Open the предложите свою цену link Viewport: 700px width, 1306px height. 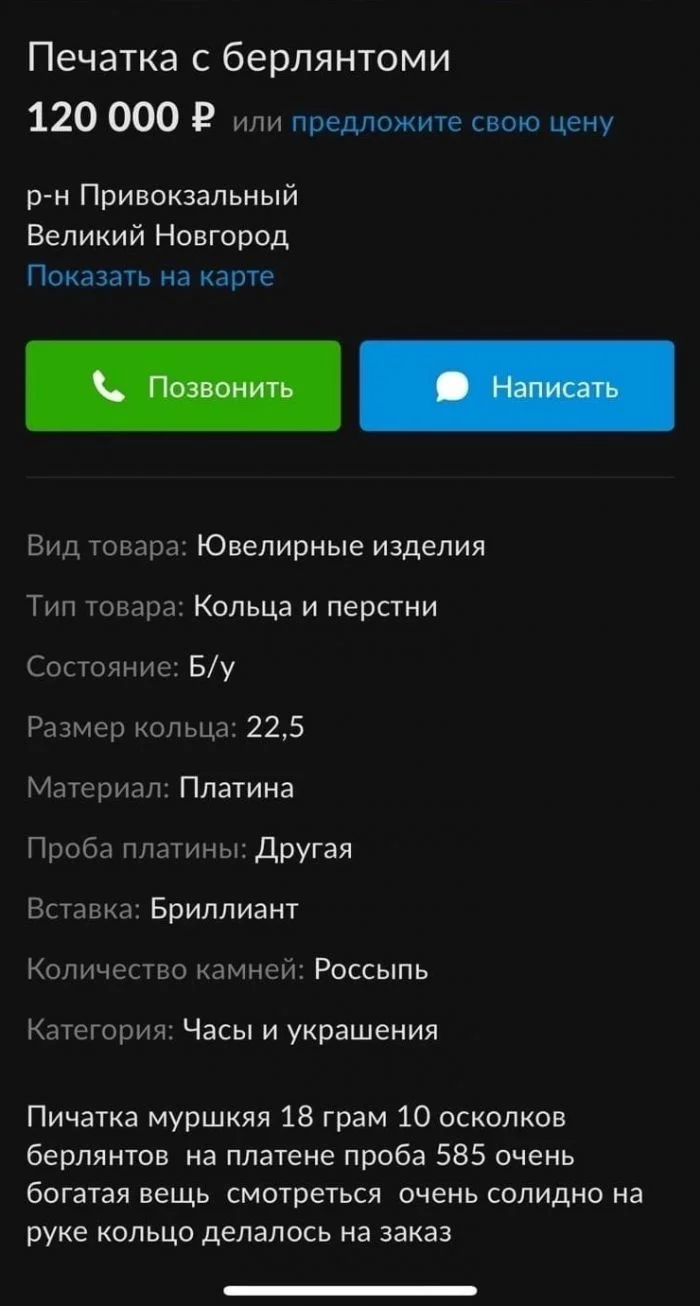(x=452, y=122)
